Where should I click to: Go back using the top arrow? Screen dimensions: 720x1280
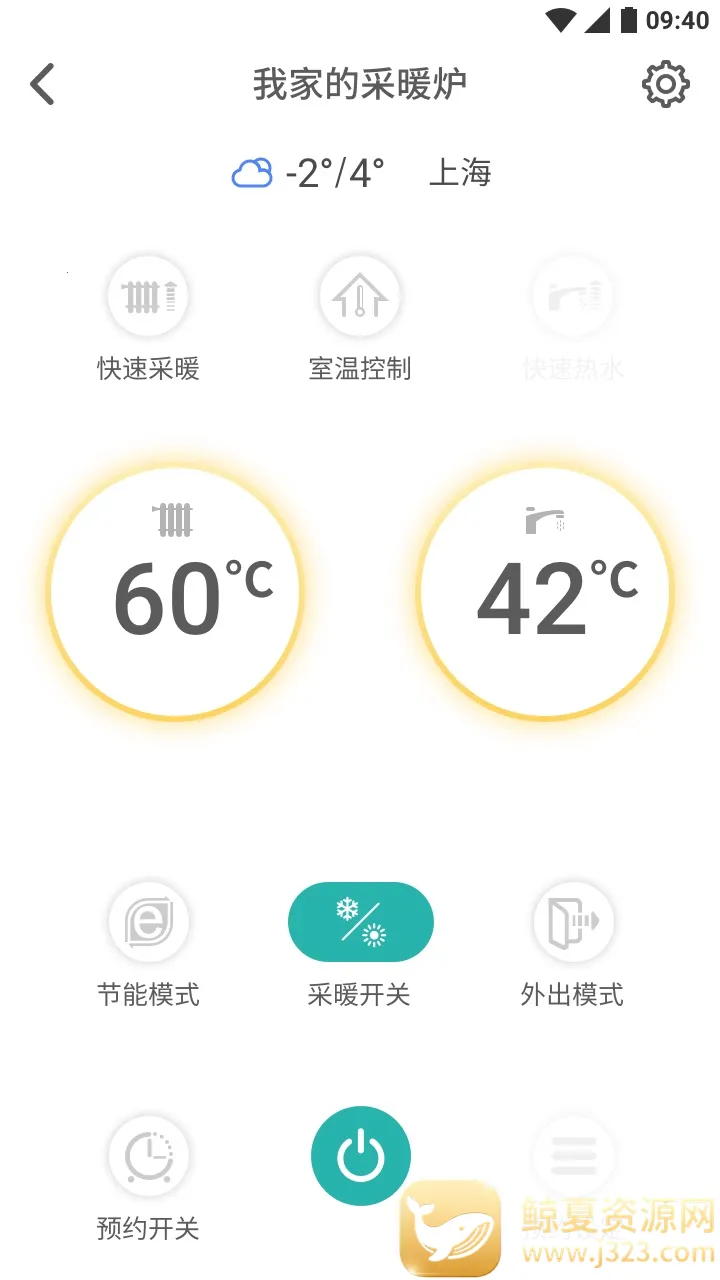coord(43,84)
